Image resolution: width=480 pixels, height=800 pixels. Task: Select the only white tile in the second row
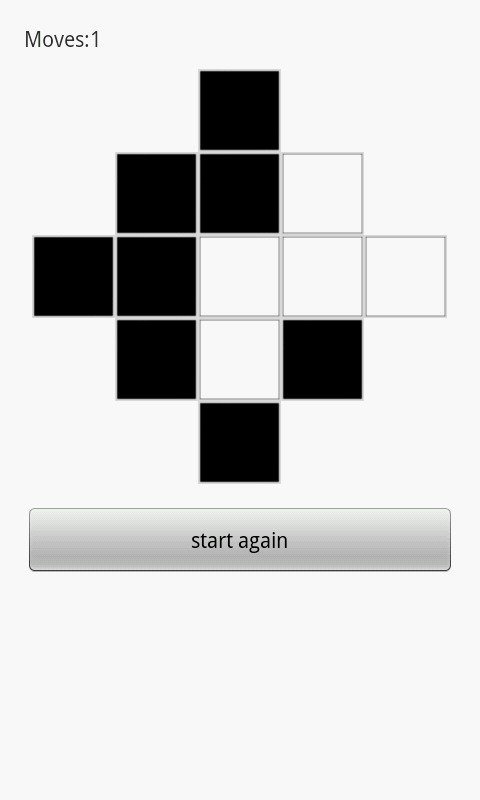(x=323, y=193)
